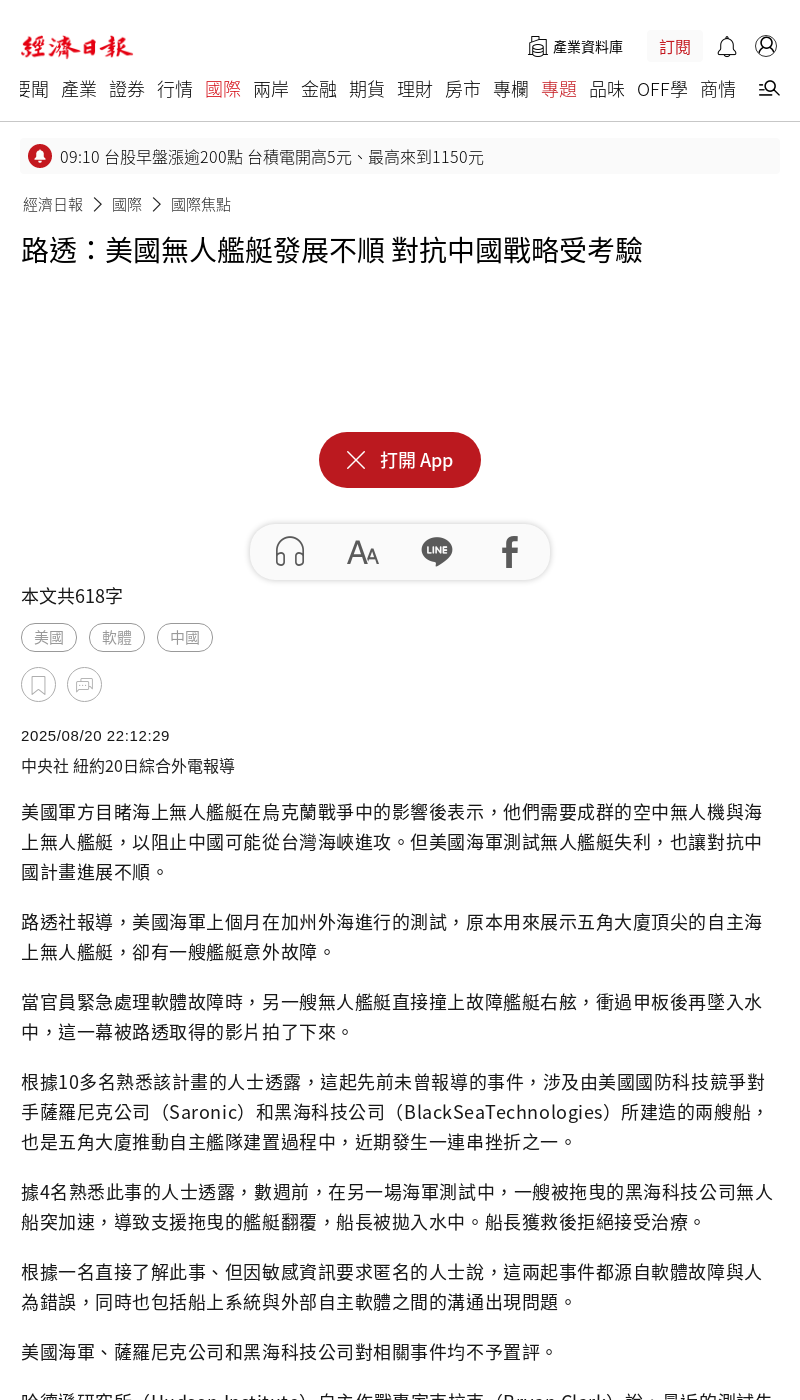The height and width of the screenshot is (1400, 800).
Task: Share the article on LINE
Action: tap(437, 552)
